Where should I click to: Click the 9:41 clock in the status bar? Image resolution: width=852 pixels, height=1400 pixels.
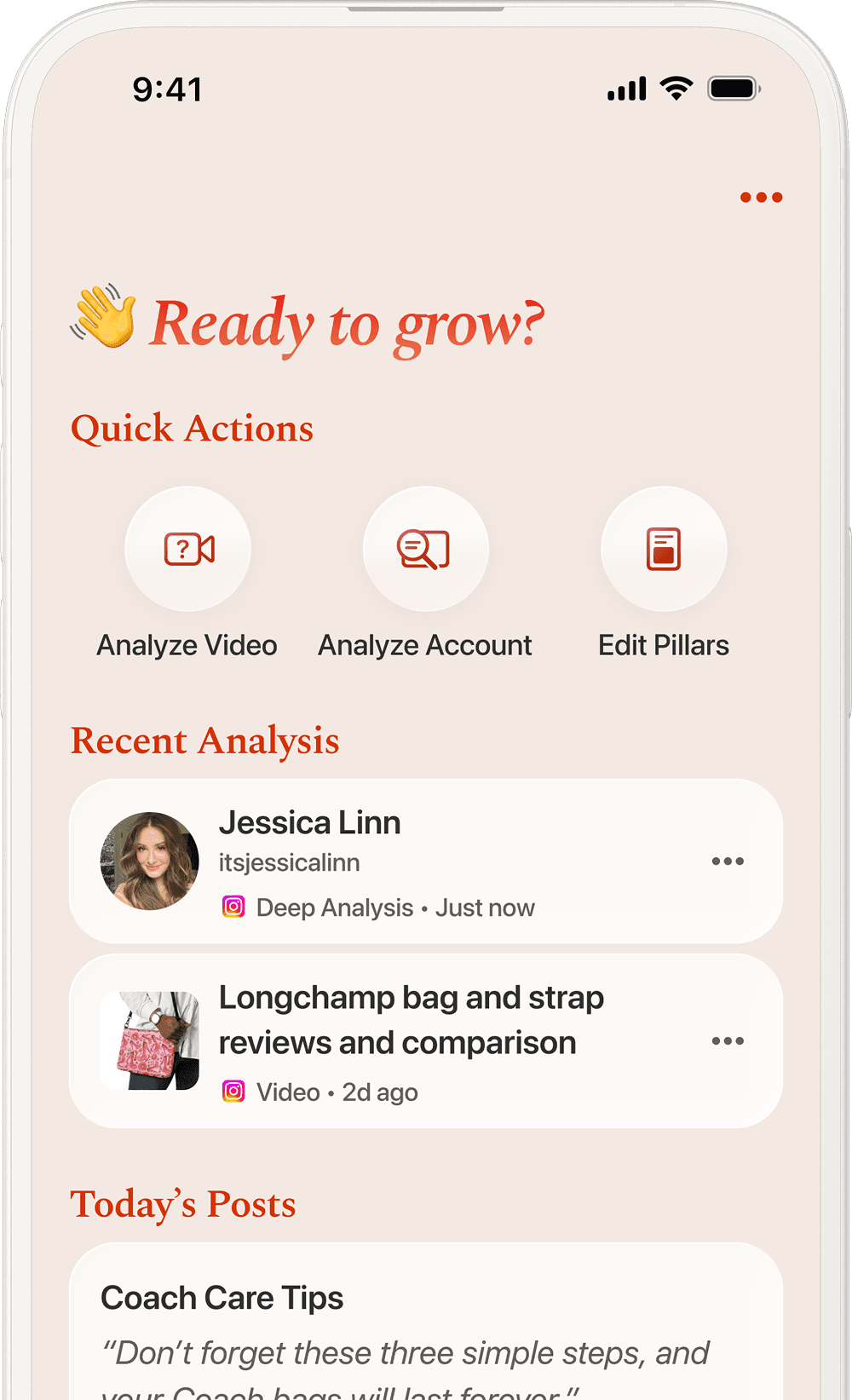pos(168,89)
